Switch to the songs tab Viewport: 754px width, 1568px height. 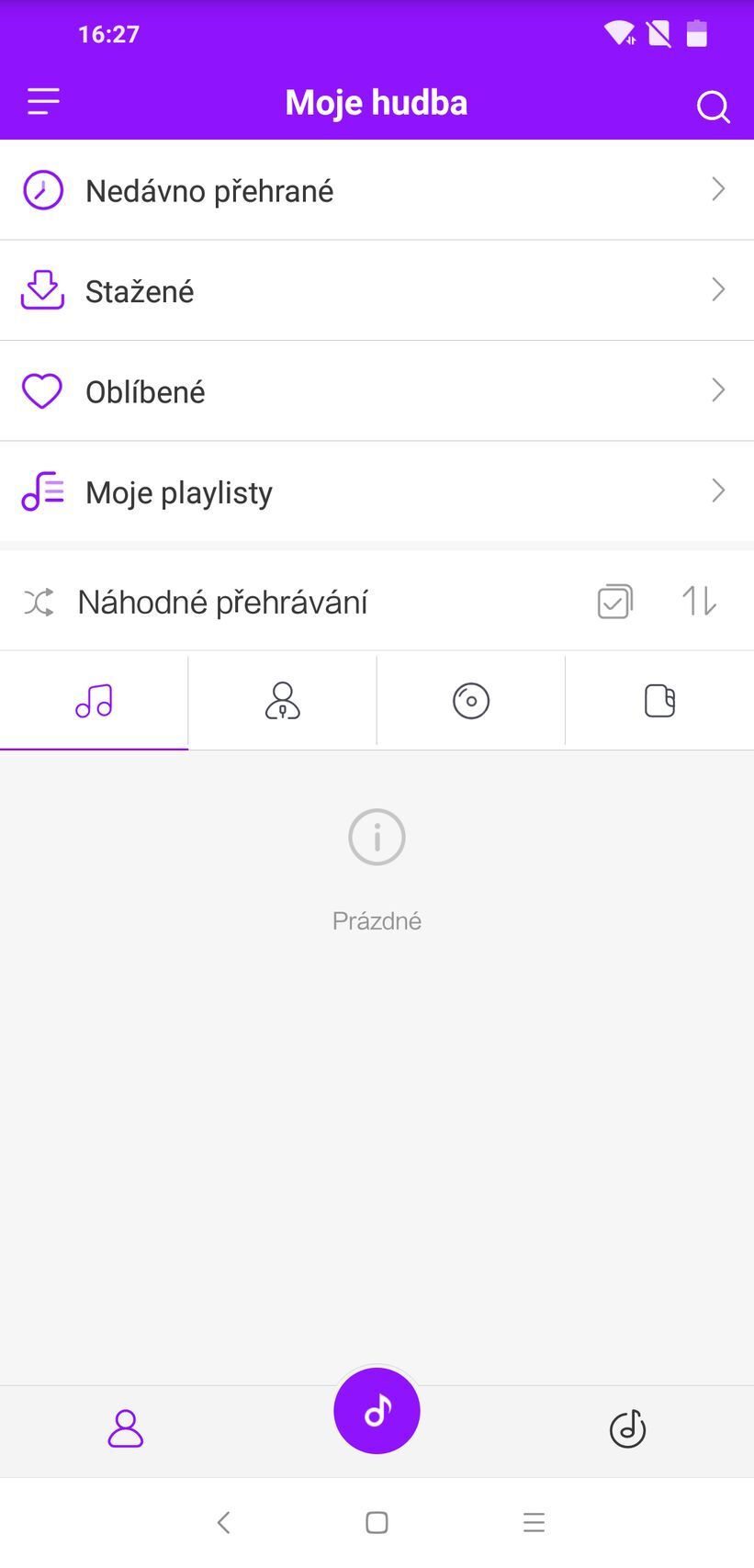(x=94, y=702)
